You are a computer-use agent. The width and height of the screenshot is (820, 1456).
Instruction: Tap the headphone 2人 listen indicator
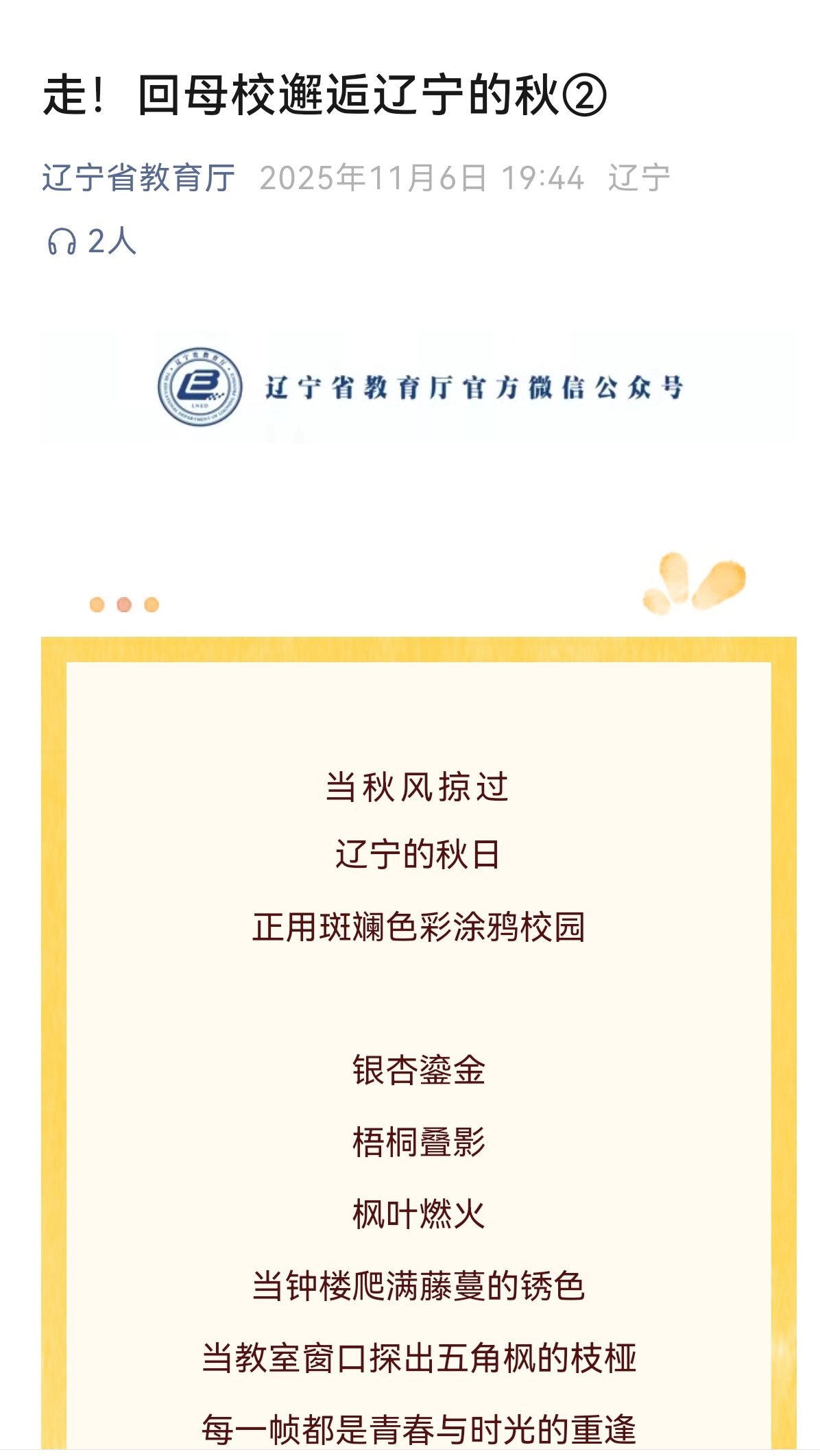[92, 241]
